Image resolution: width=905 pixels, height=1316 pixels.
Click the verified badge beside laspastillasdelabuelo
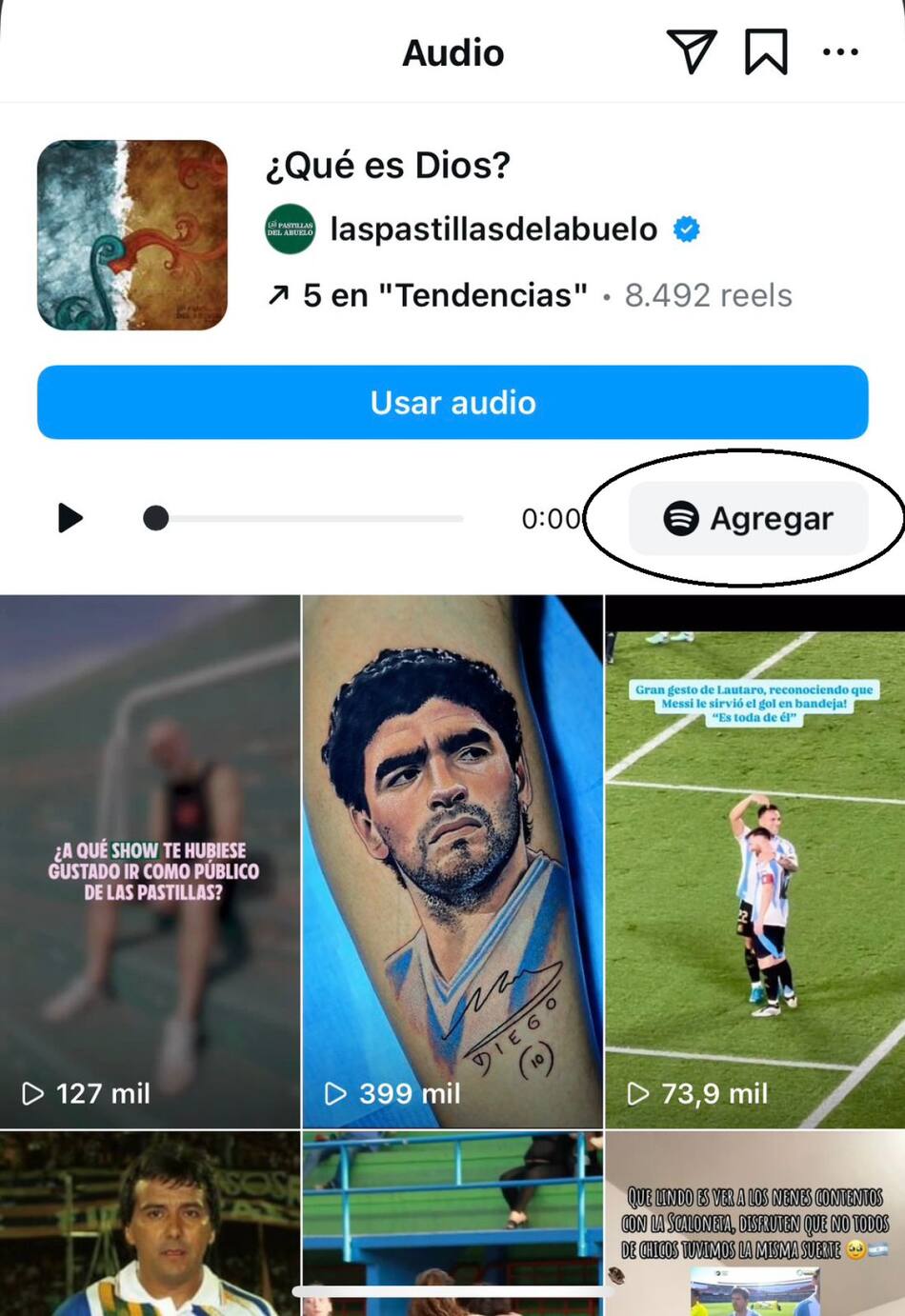coord(685,228)
